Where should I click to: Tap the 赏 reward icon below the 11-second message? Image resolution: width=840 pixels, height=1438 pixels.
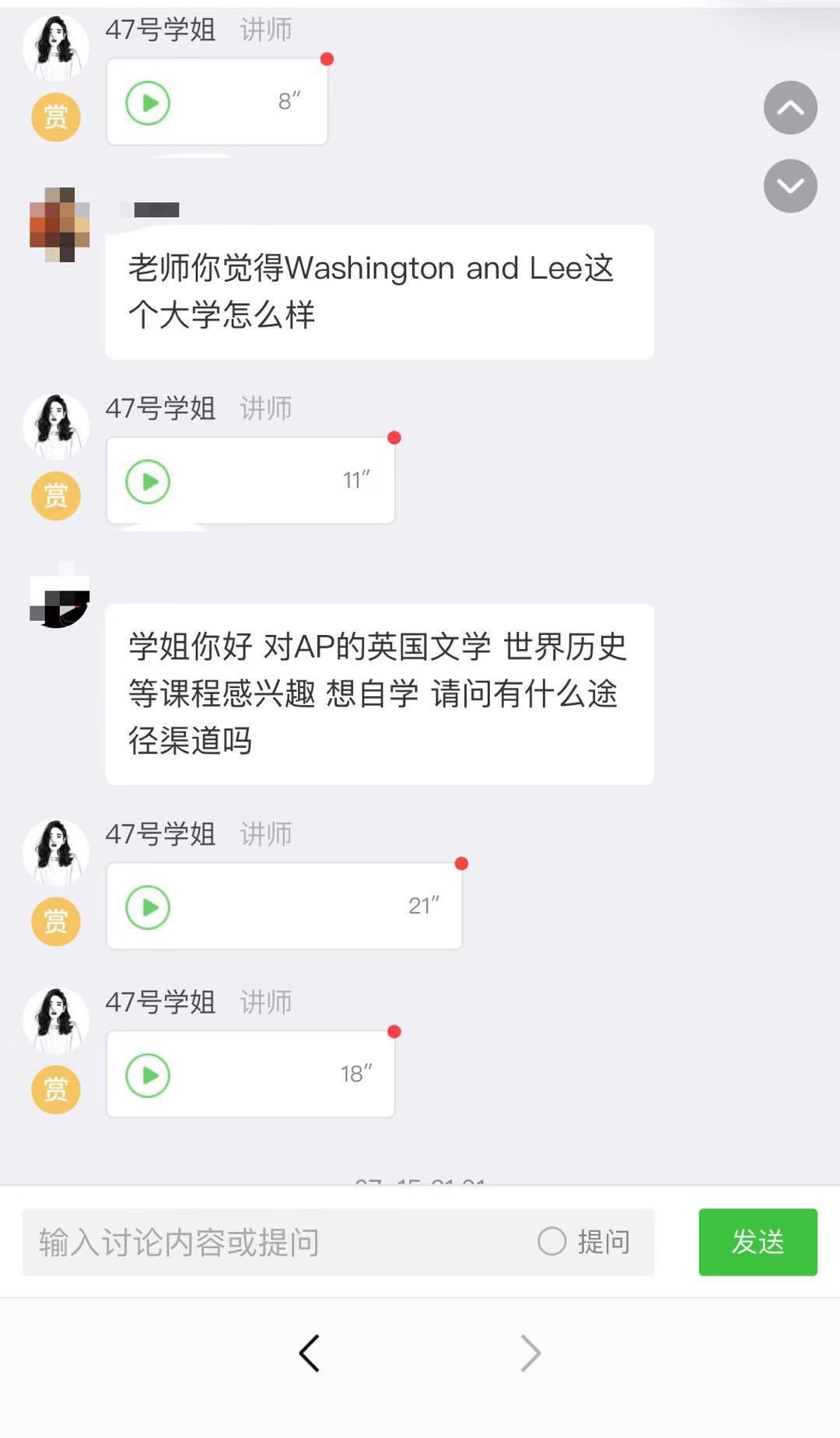55,495
